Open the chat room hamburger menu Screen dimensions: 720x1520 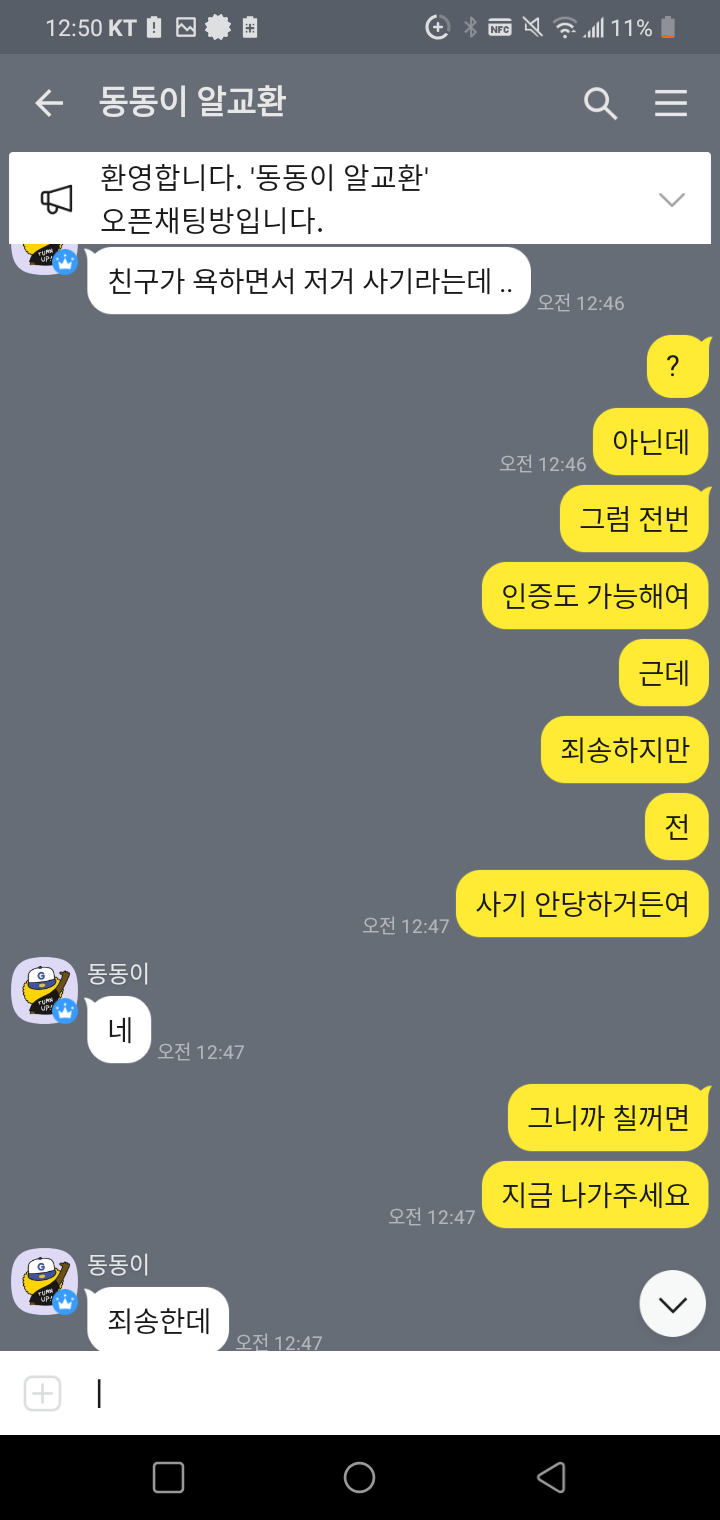[670, 103]
